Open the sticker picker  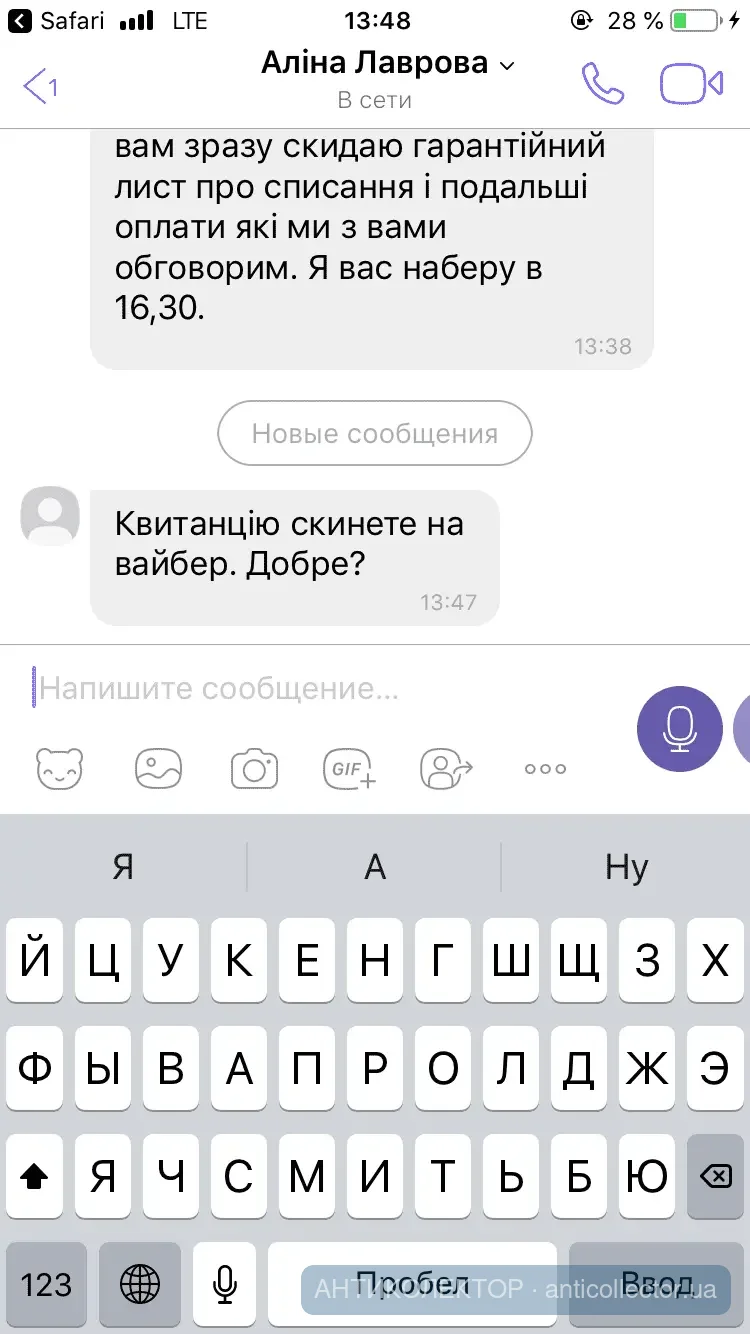(60, 768)
